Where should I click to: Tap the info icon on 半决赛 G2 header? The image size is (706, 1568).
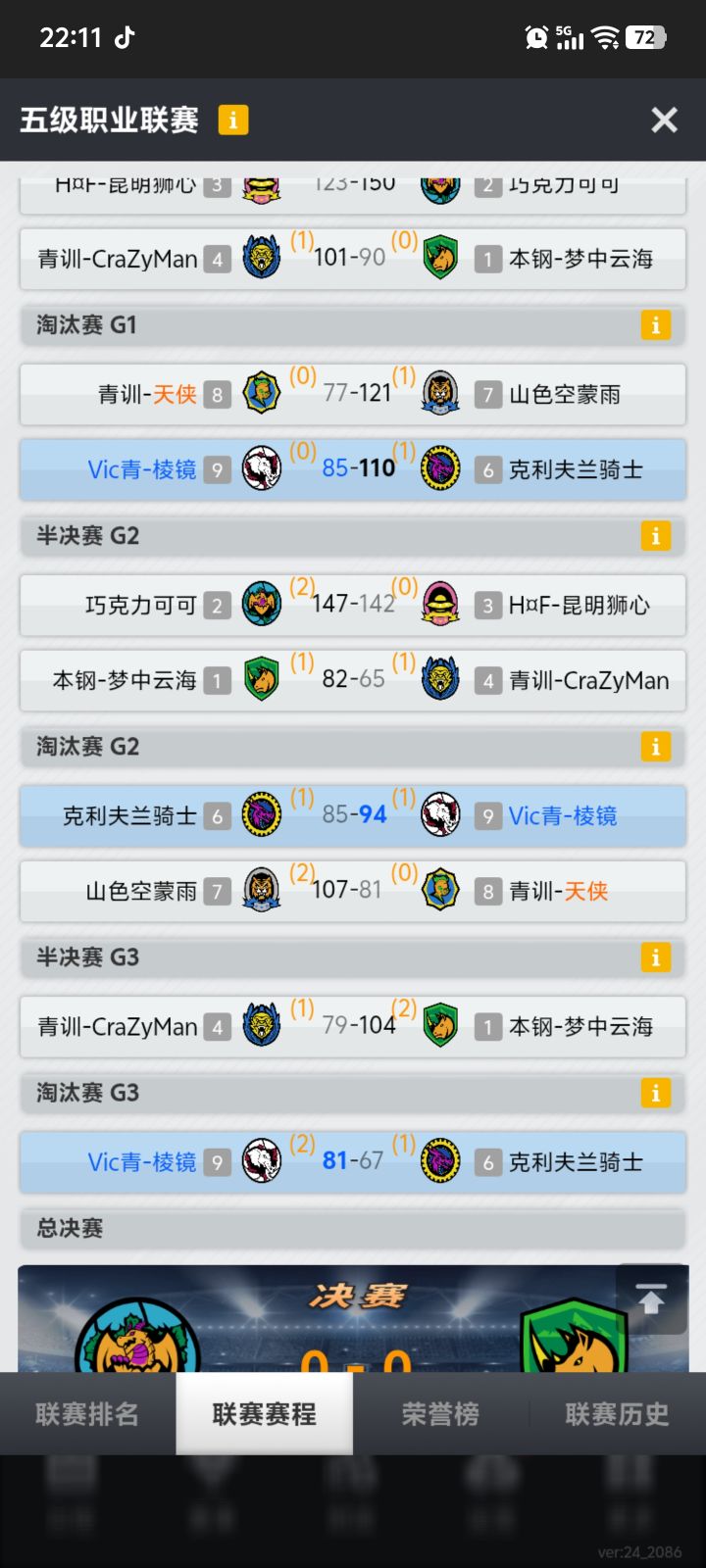point(656,536)
